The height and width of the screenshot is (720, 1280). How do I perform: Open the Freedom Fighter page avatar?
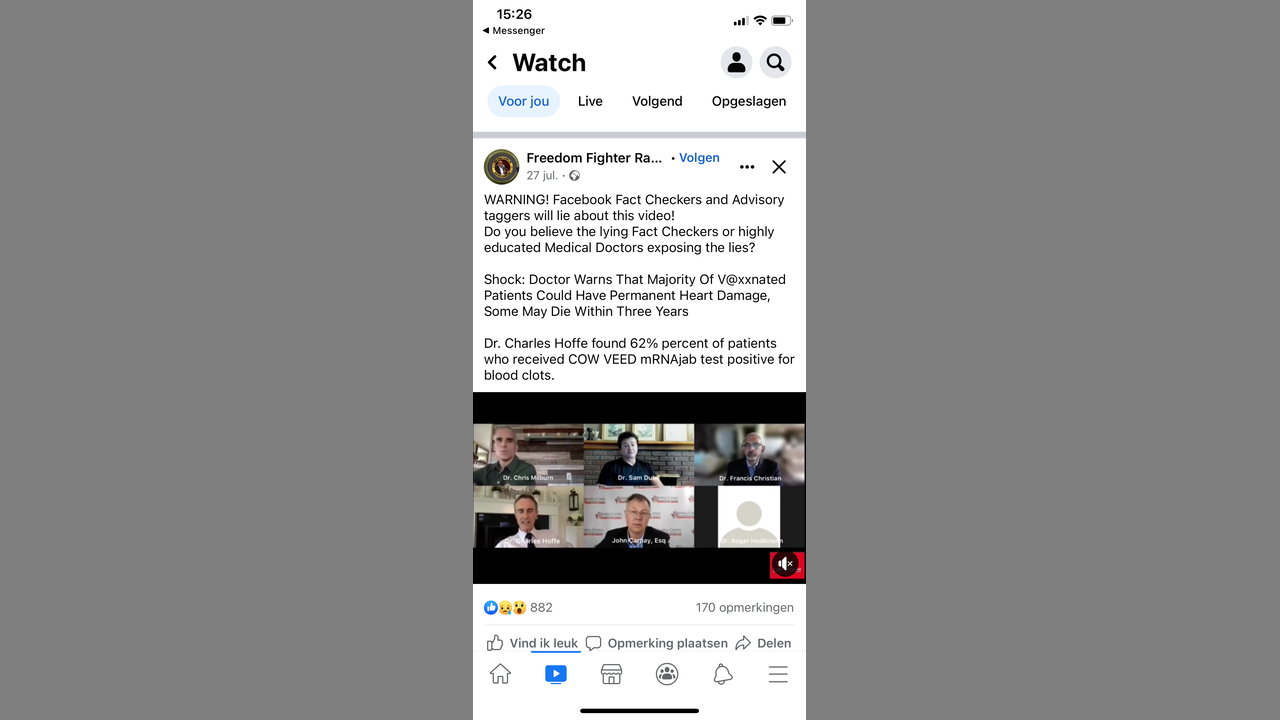[501, 166]
